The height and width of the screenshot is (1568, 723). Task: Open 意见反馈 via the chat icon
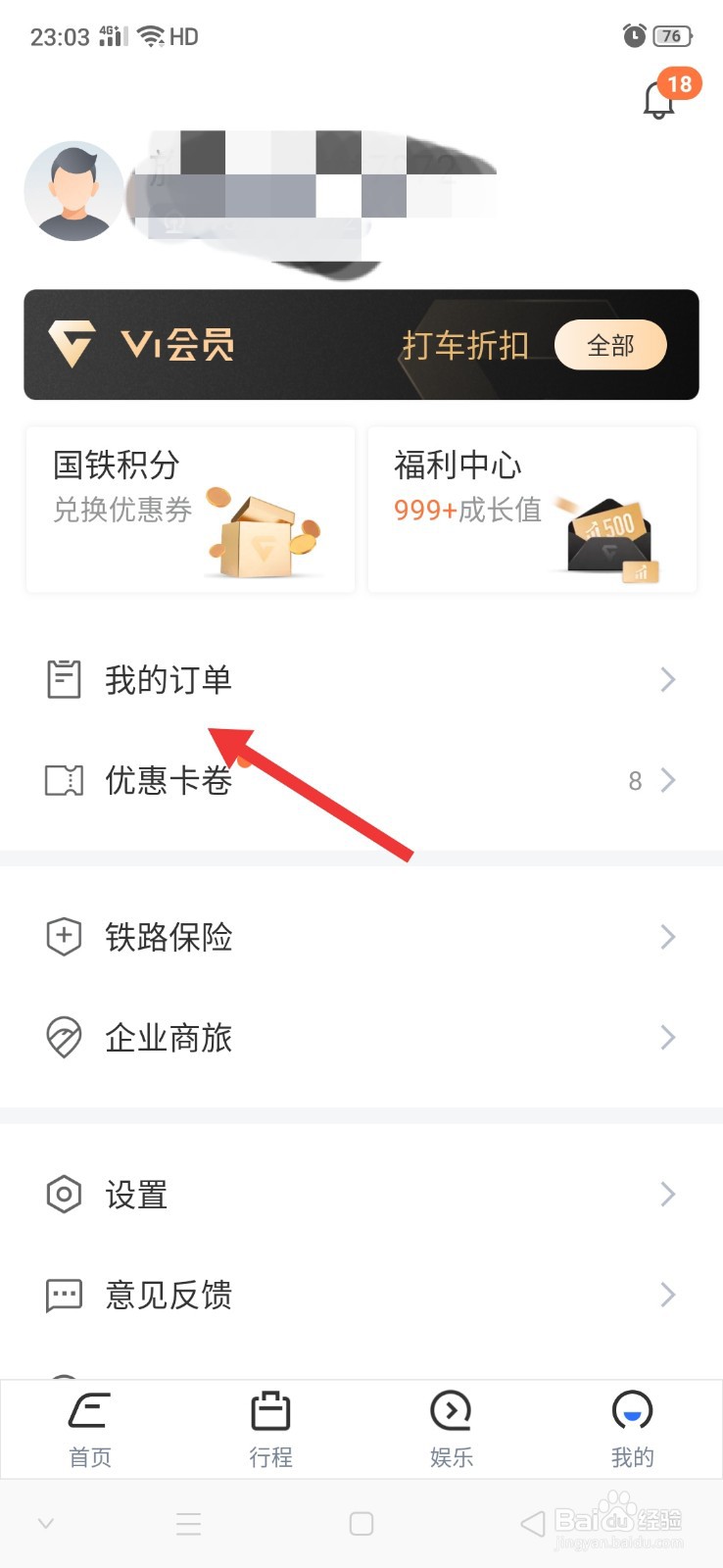click(x=63, y=1295)
